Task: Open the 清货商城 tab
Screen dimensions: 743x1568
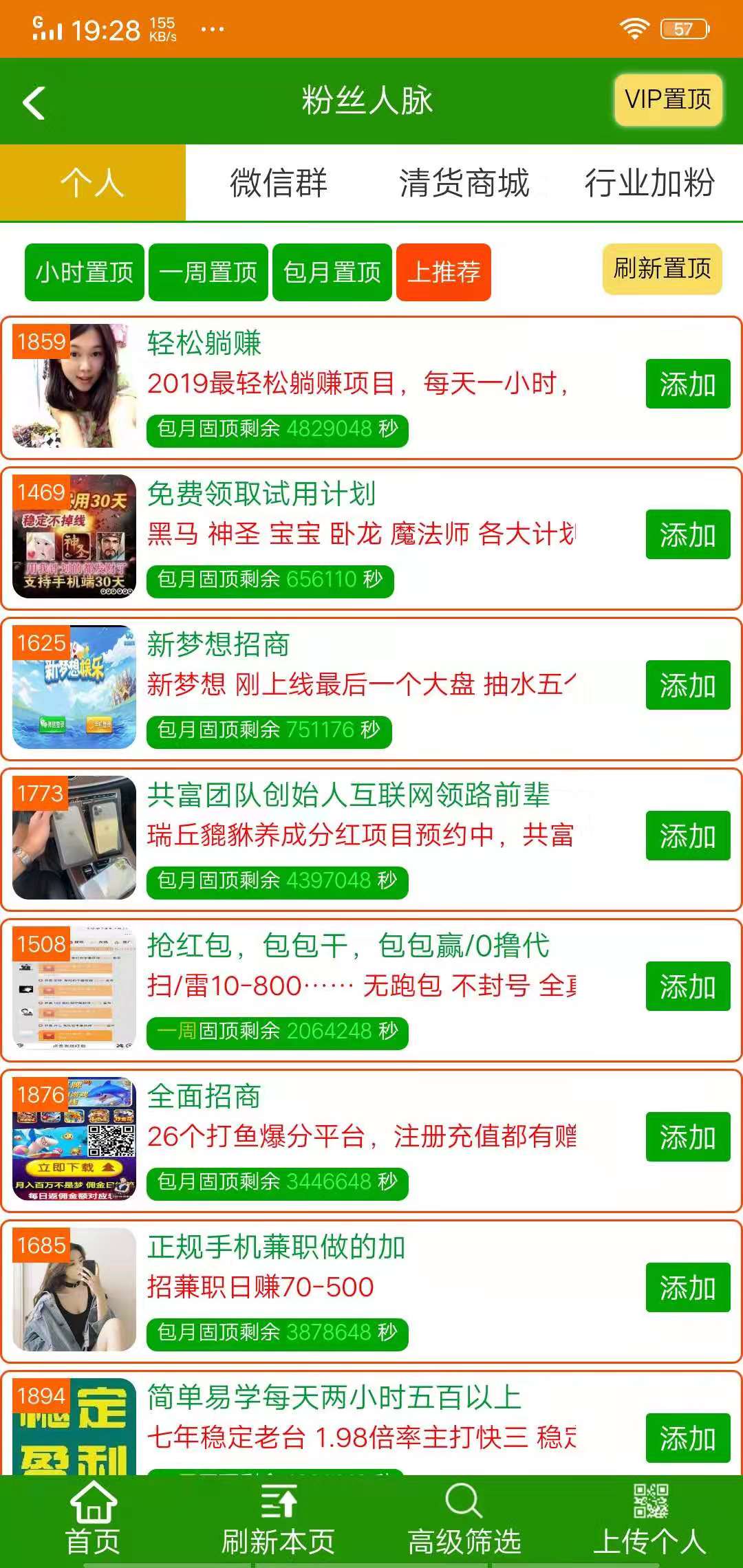Action: click(x=464, y=183)
